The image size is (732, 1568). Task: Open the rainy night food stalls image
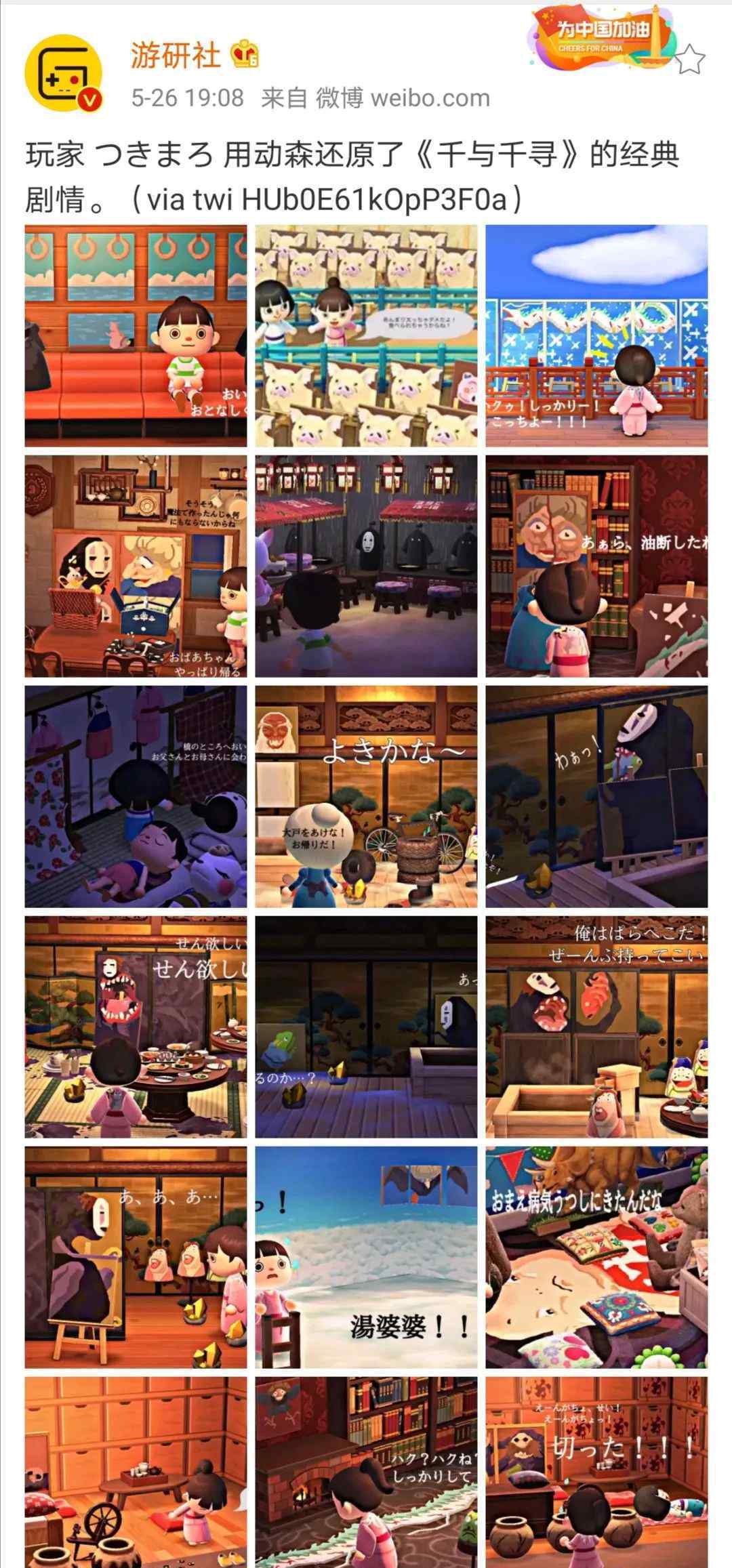pos(366,566)
